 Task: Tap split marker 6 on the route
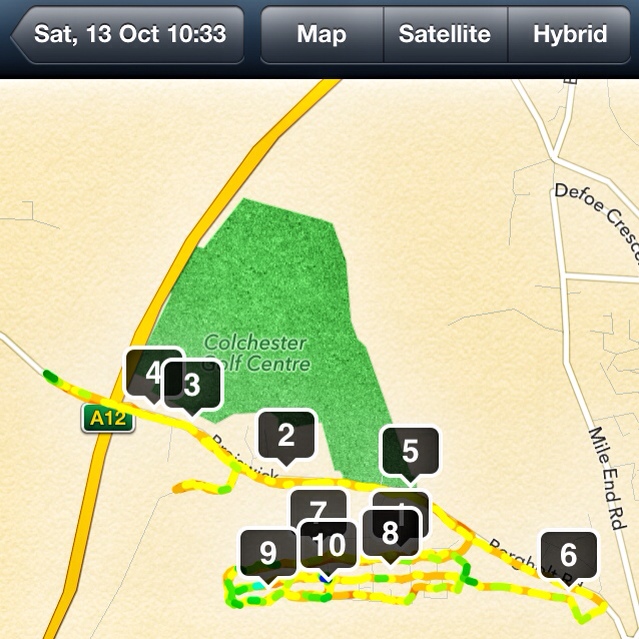[x=569, y=554]
